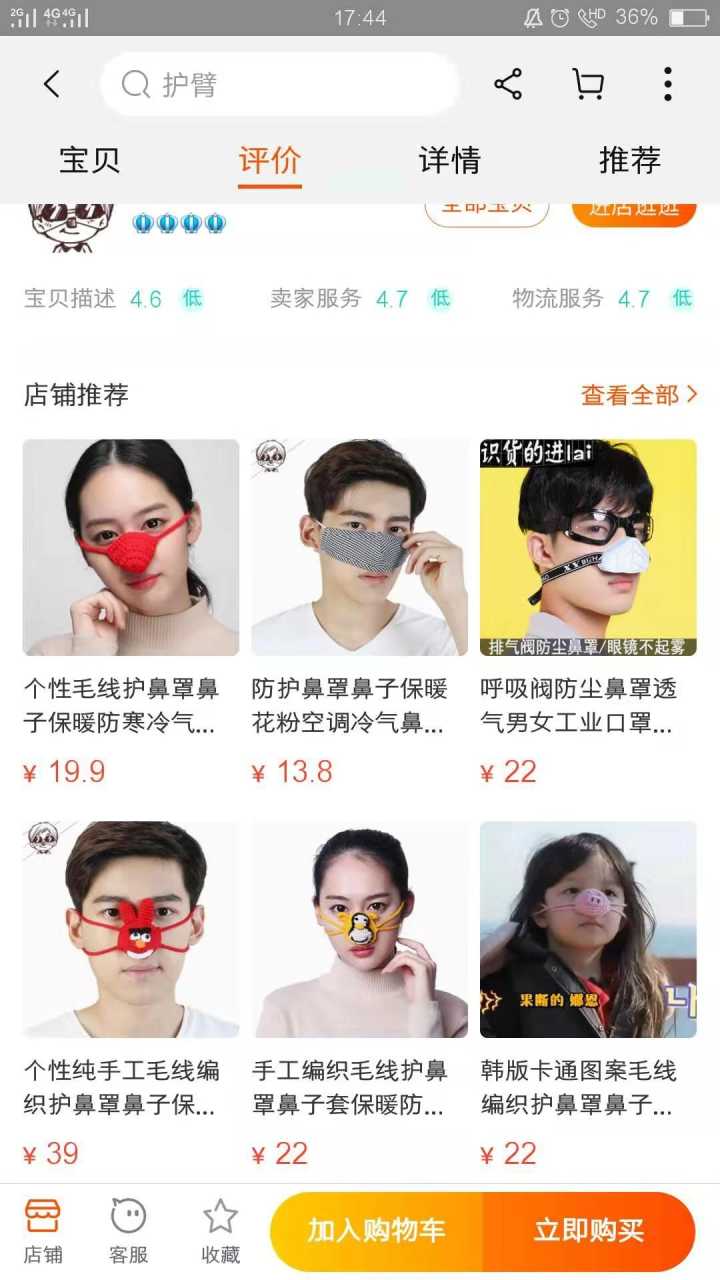Switch to the 推荐 tab
The height and width of the screenshot is (1280, 720).
[x=629, y=160]
